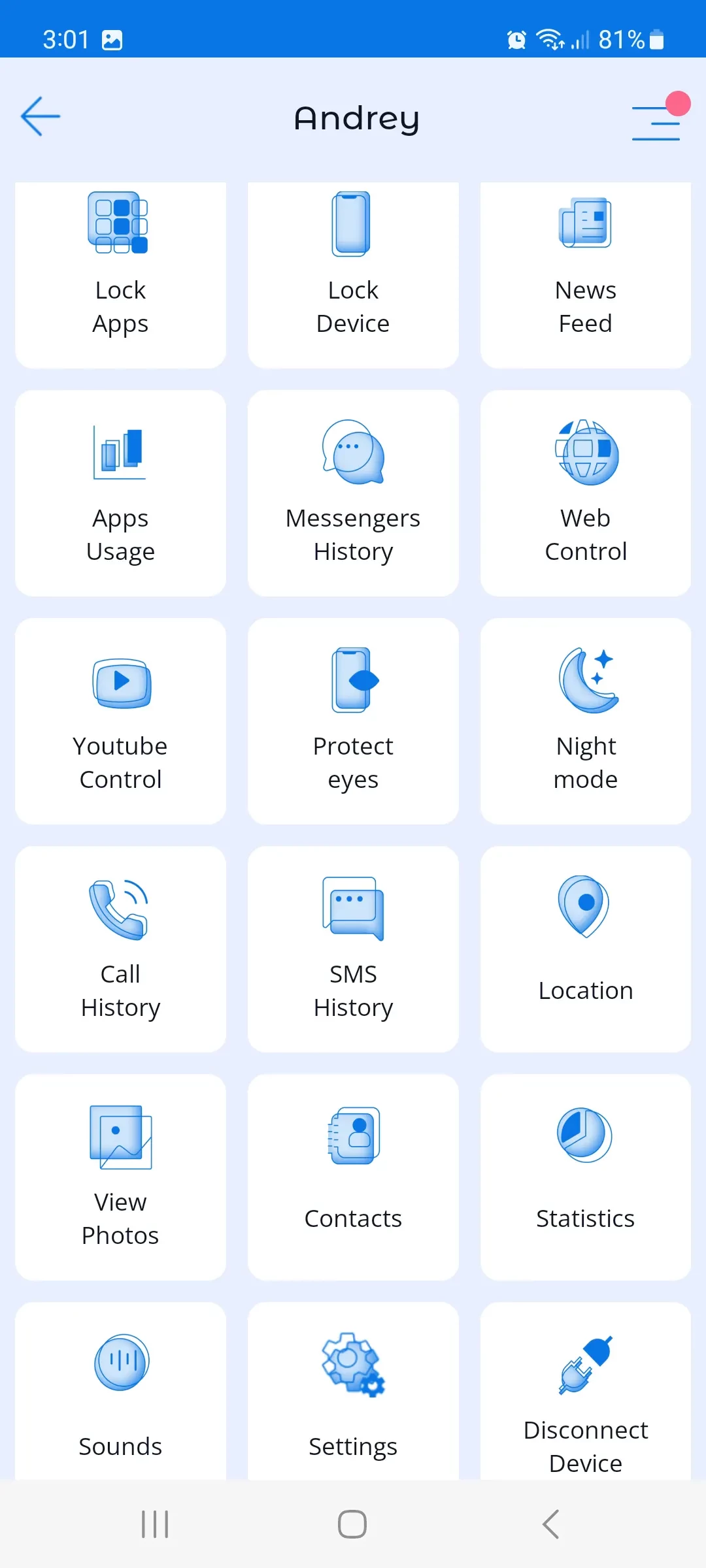Open the Contacts card
The image size is (706, 1568).
point(353,1177)
